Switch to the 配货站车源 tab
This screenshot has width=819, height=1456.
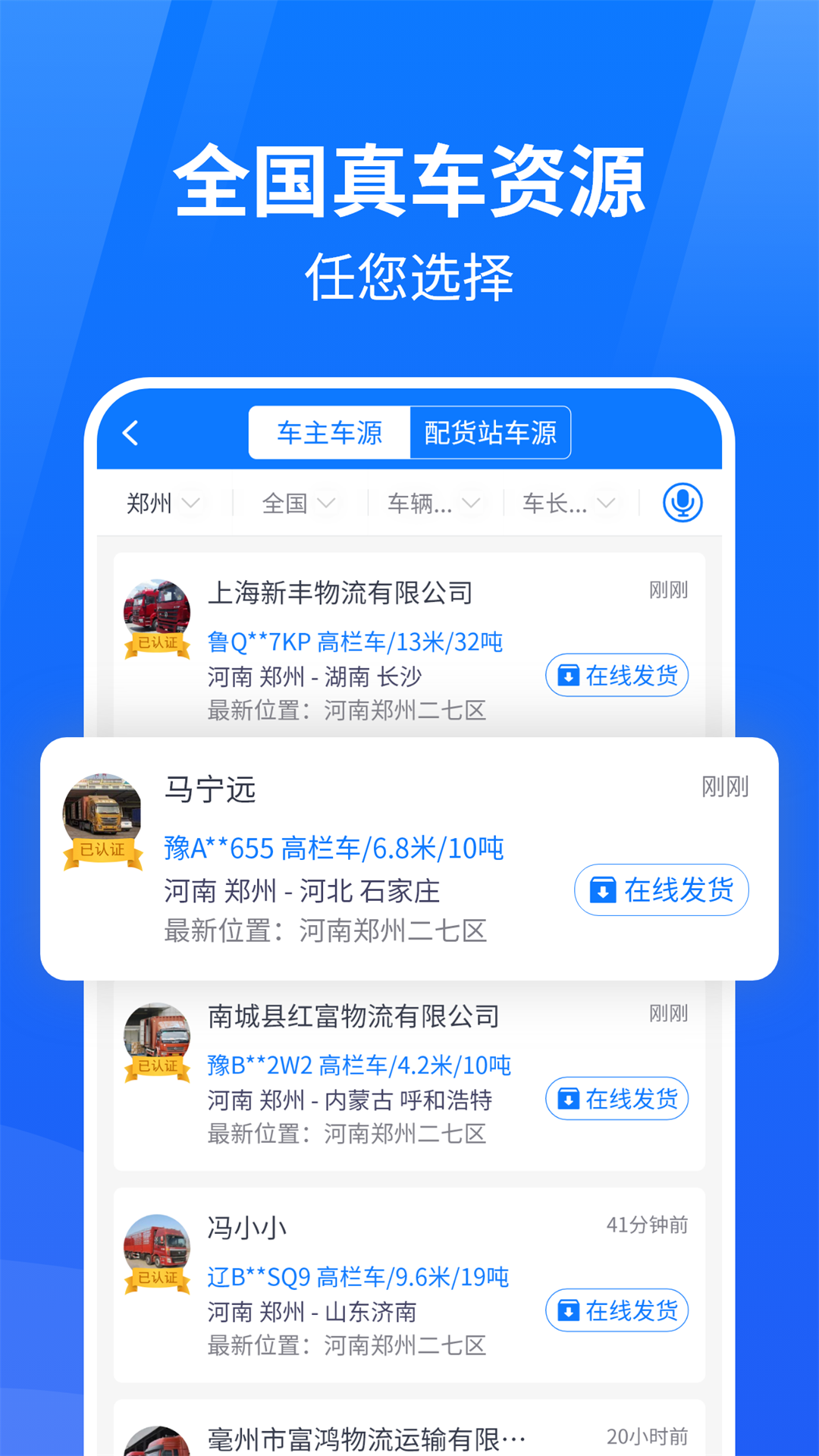pyautogui.click(x=491, y=432)
